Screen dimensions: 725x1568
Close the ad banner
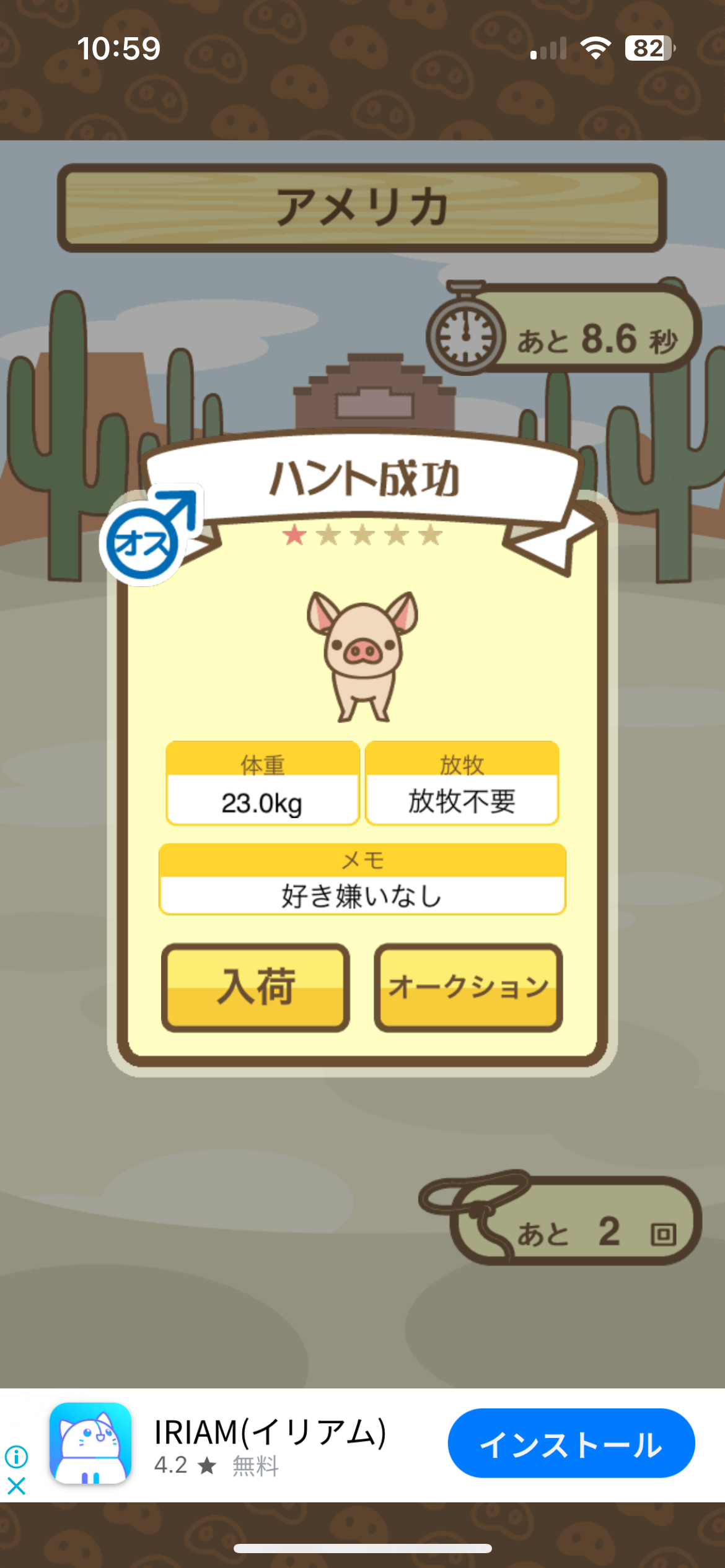pyautogui.click(x=17, y=1486)
